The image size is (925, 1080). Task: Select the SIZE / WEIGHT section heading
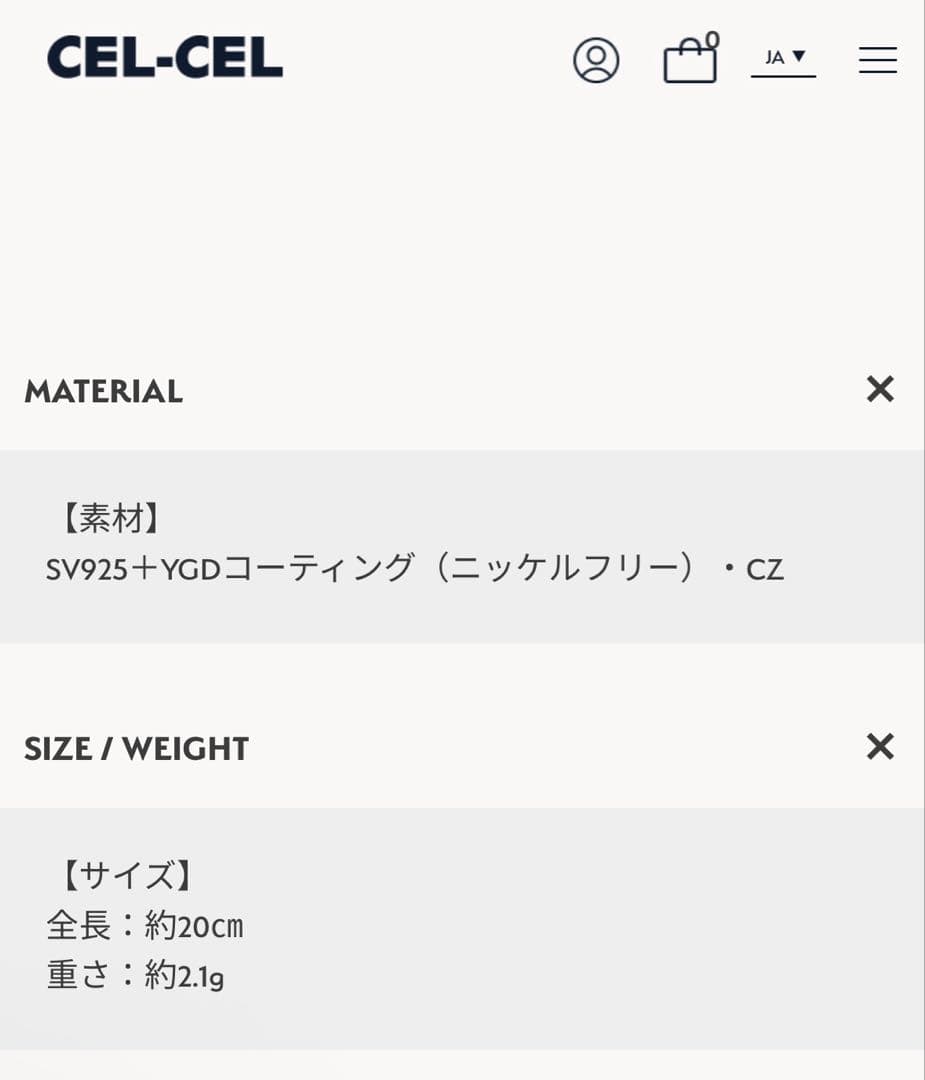(x=136, y=747)
